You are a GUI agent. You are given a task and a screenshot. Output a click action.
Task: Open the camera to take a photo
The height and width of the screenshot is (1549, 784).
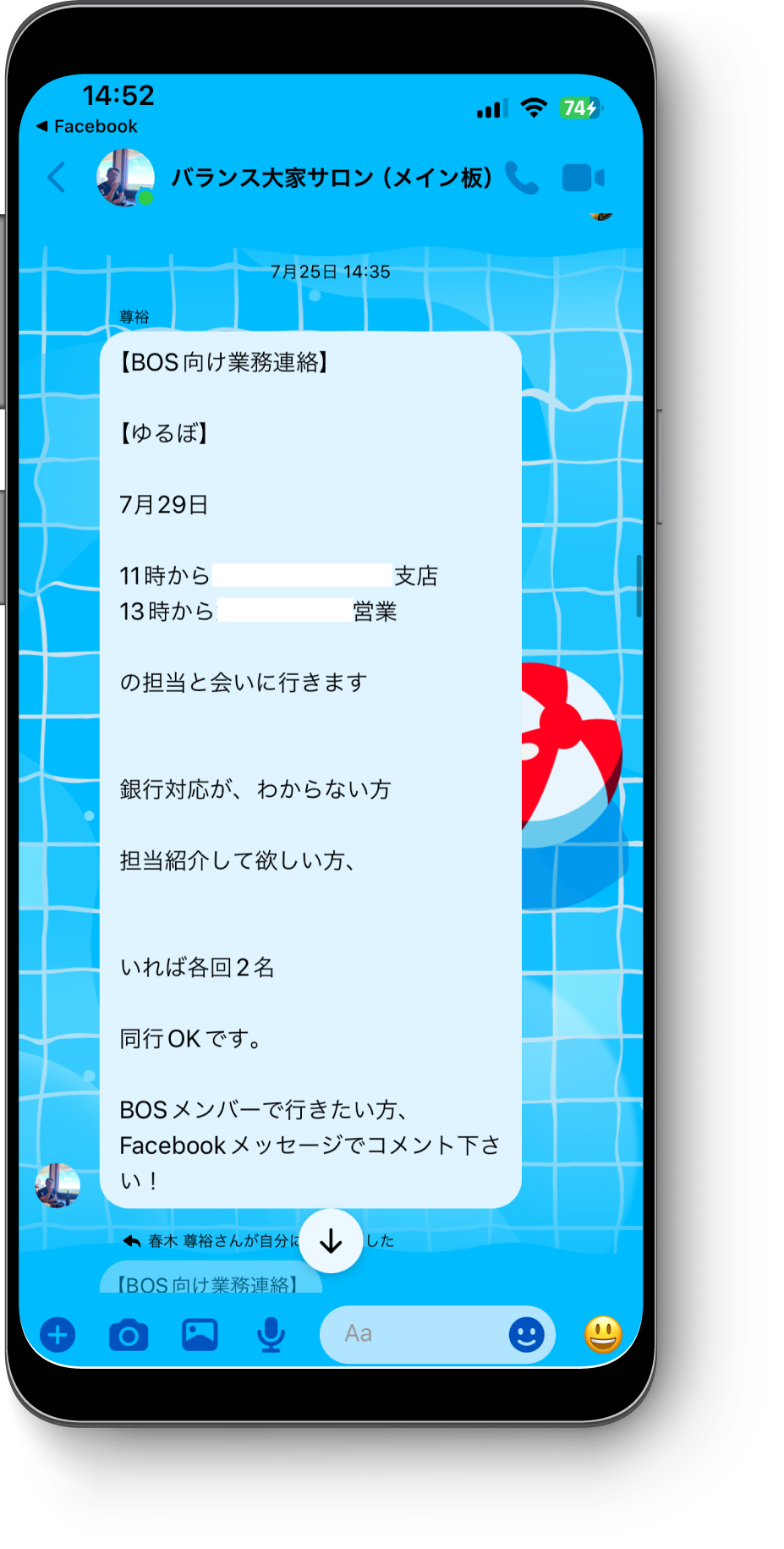pyautogui.click(x=129, y=1336)
